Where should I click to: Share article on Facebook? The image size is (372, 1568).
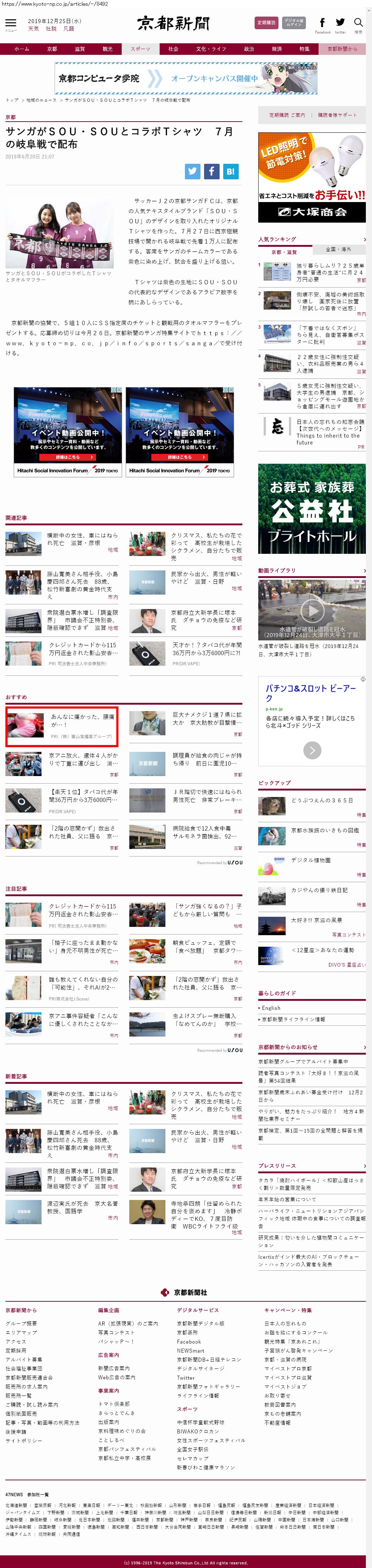pyautogui.click(x=211, y=171)
